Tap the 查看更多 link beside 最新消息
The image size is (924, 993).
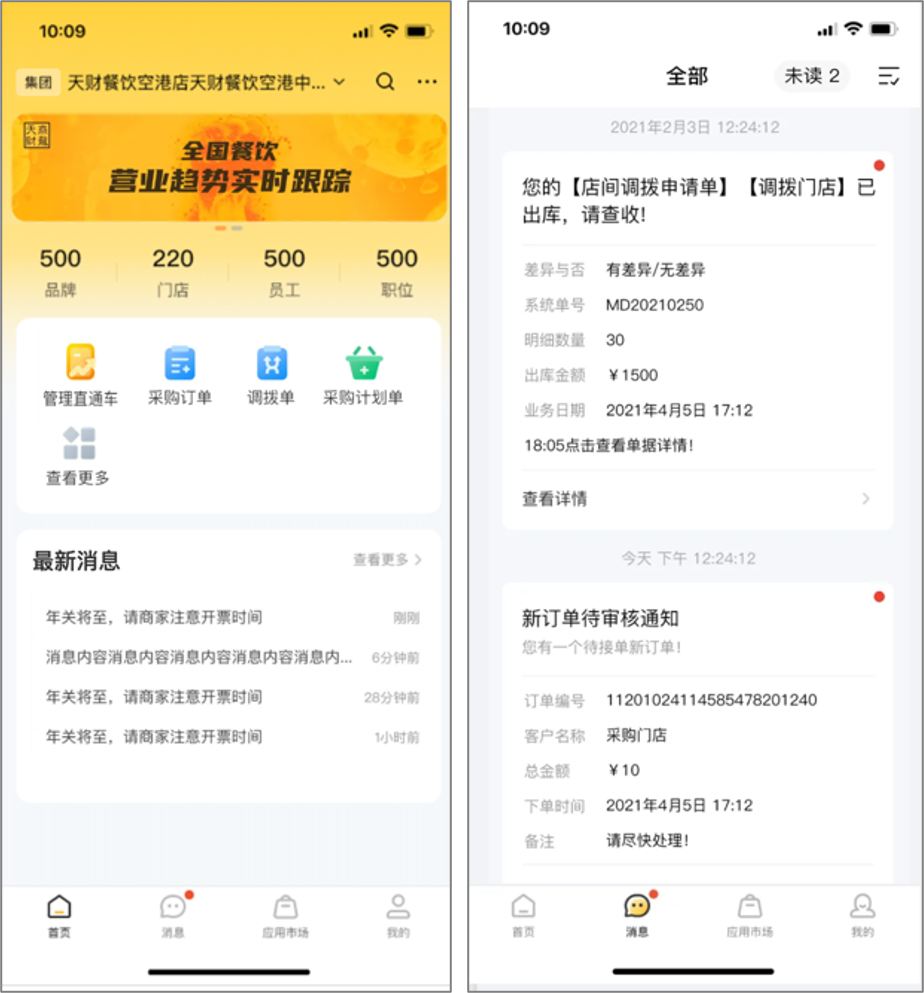point(387,560)
